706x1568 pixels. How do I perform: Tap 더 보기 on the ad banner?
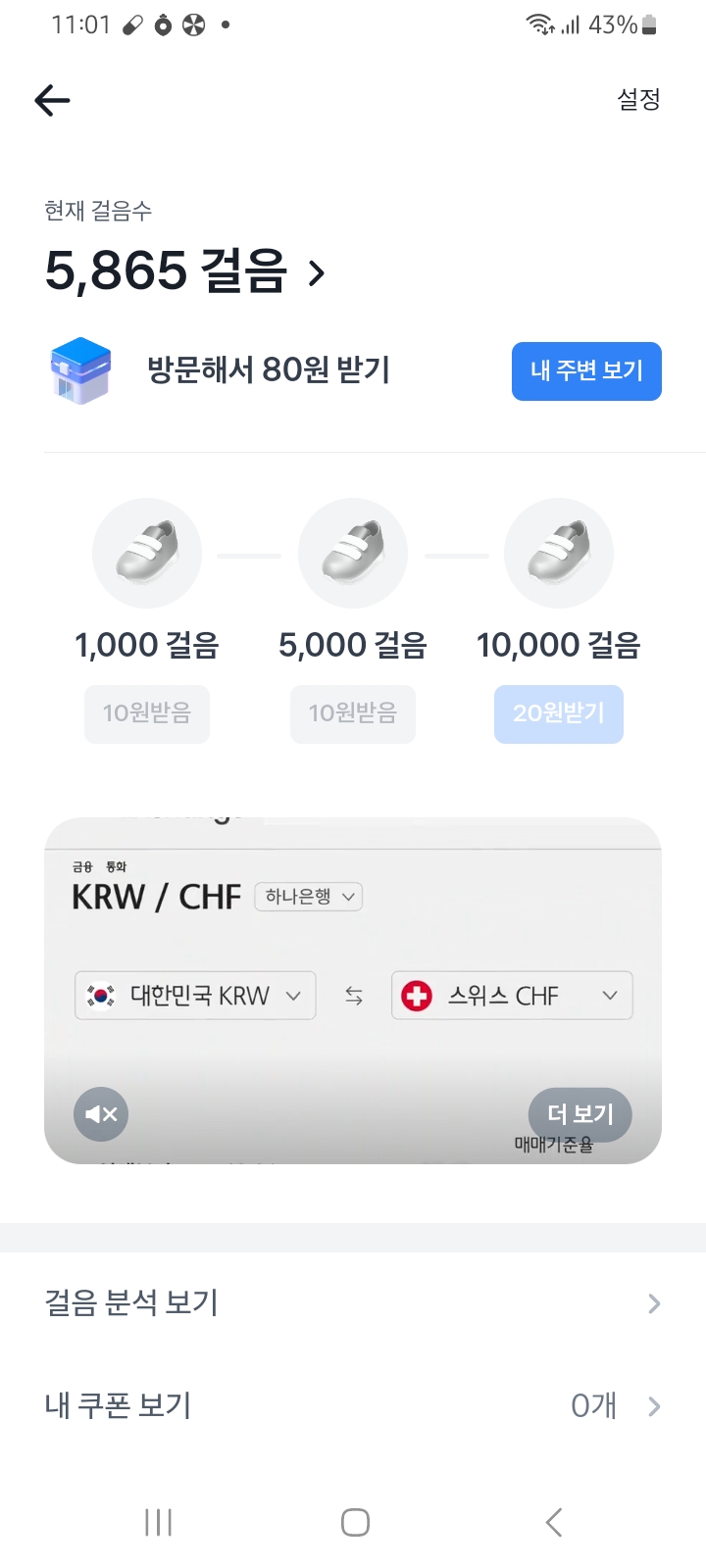click(x=580, y=1114)
